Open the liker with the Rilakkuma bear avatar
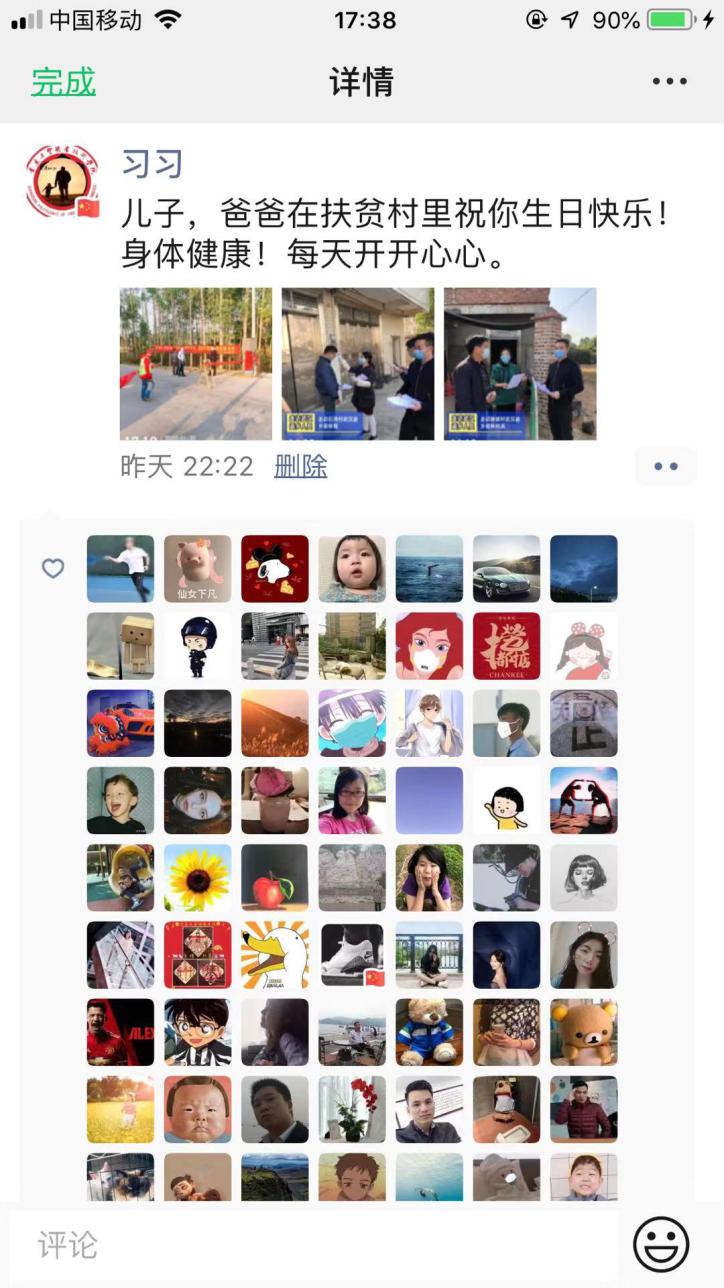 tap(583, 1031)
